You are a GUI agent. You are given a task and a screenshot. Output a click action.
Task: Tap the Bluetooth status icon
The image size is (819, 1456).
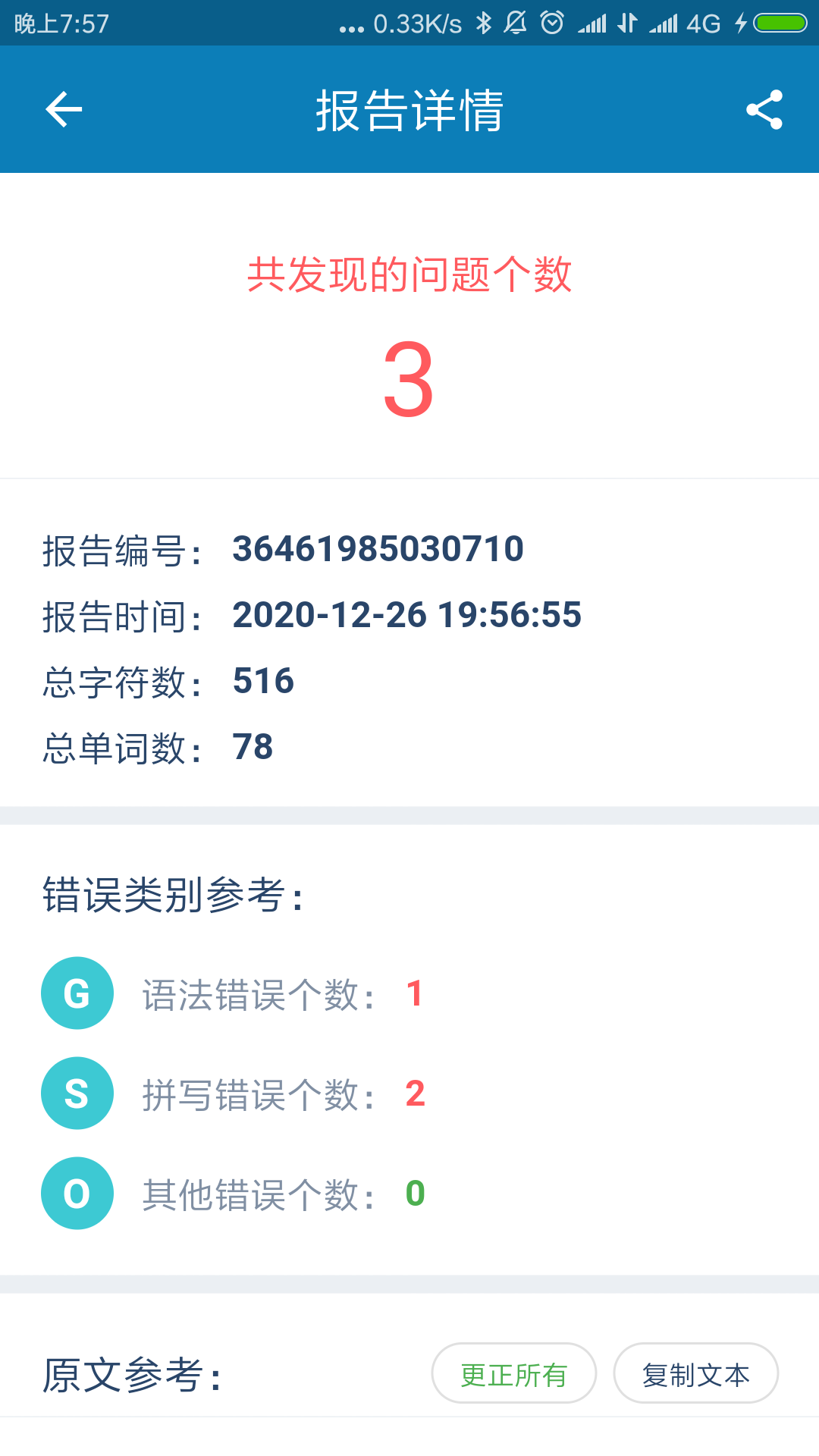(482, 23)
